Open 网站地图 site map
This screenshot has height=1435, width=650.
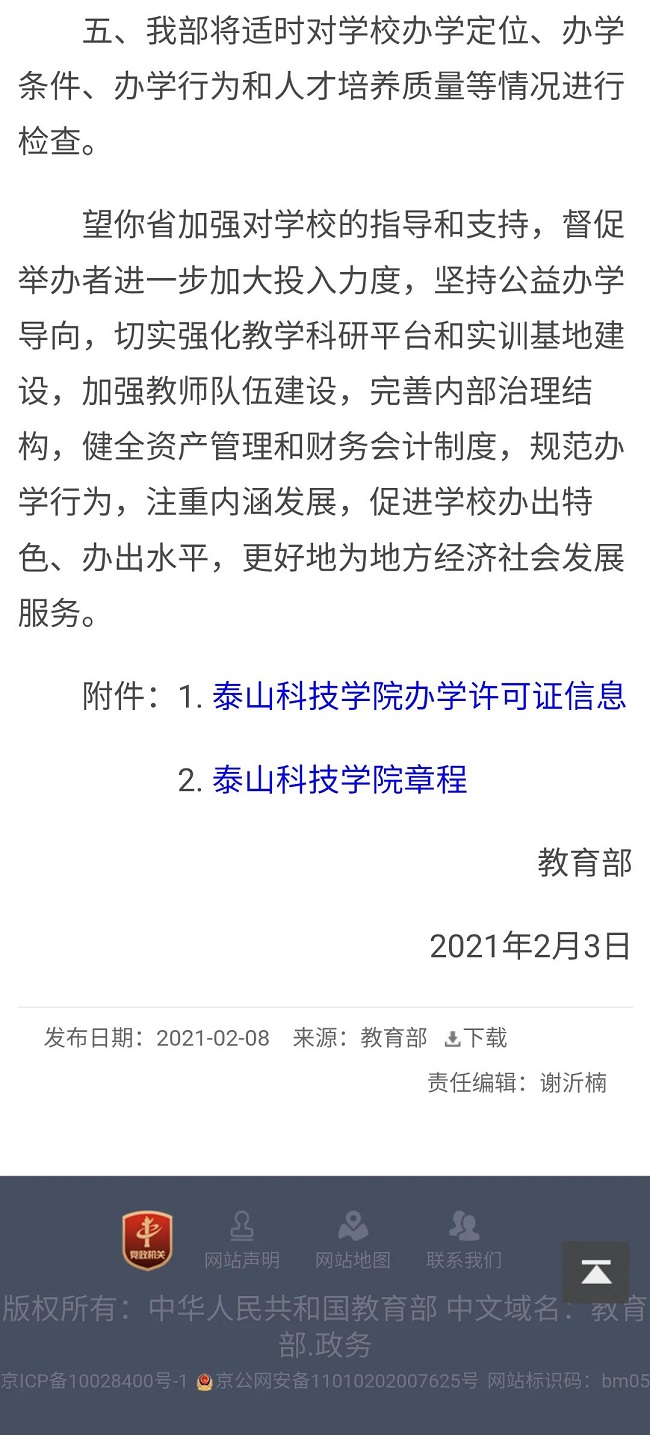(353, 1239)
